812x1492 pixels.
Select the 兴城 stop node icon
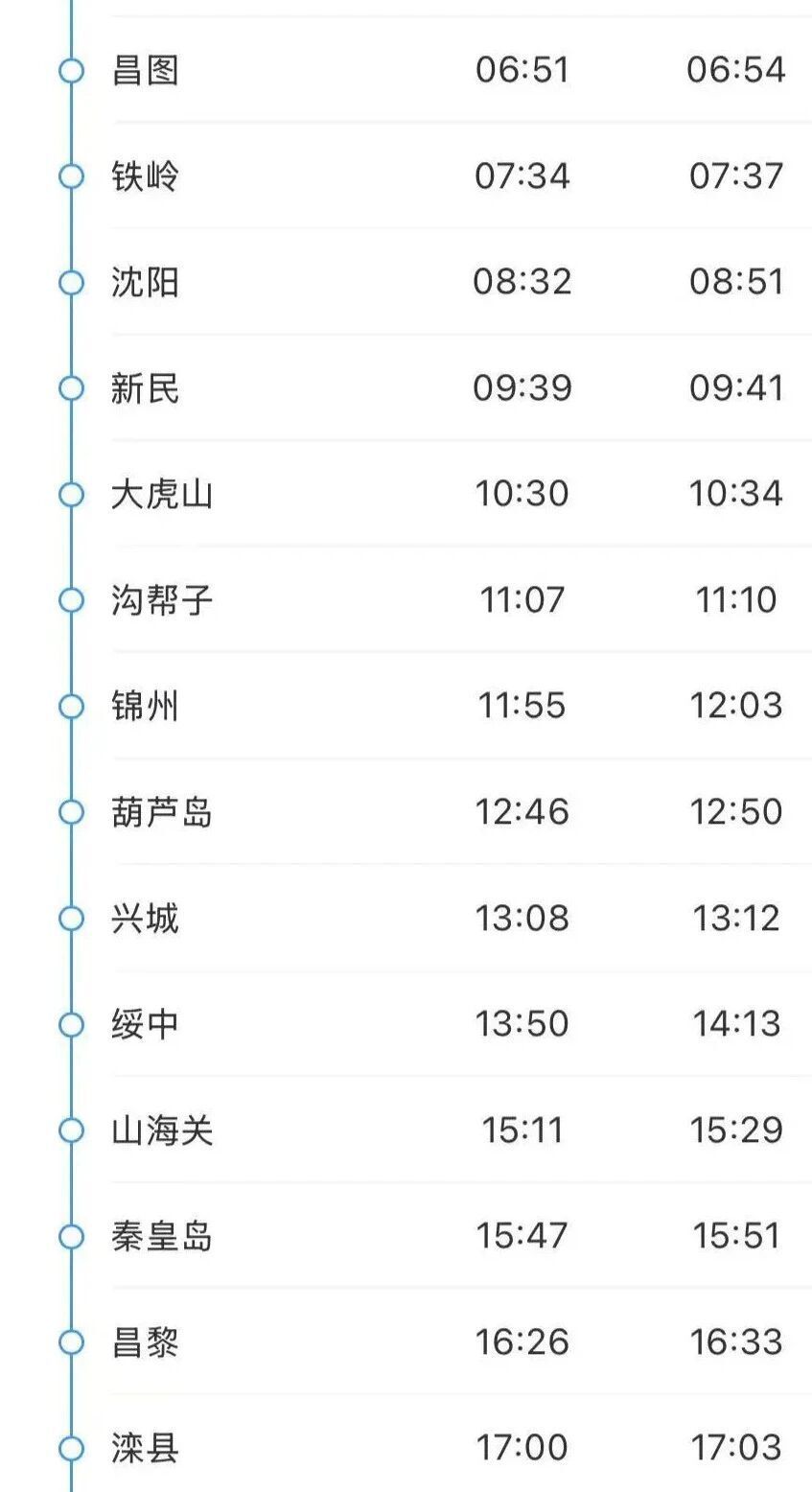(x=68, y=919)
